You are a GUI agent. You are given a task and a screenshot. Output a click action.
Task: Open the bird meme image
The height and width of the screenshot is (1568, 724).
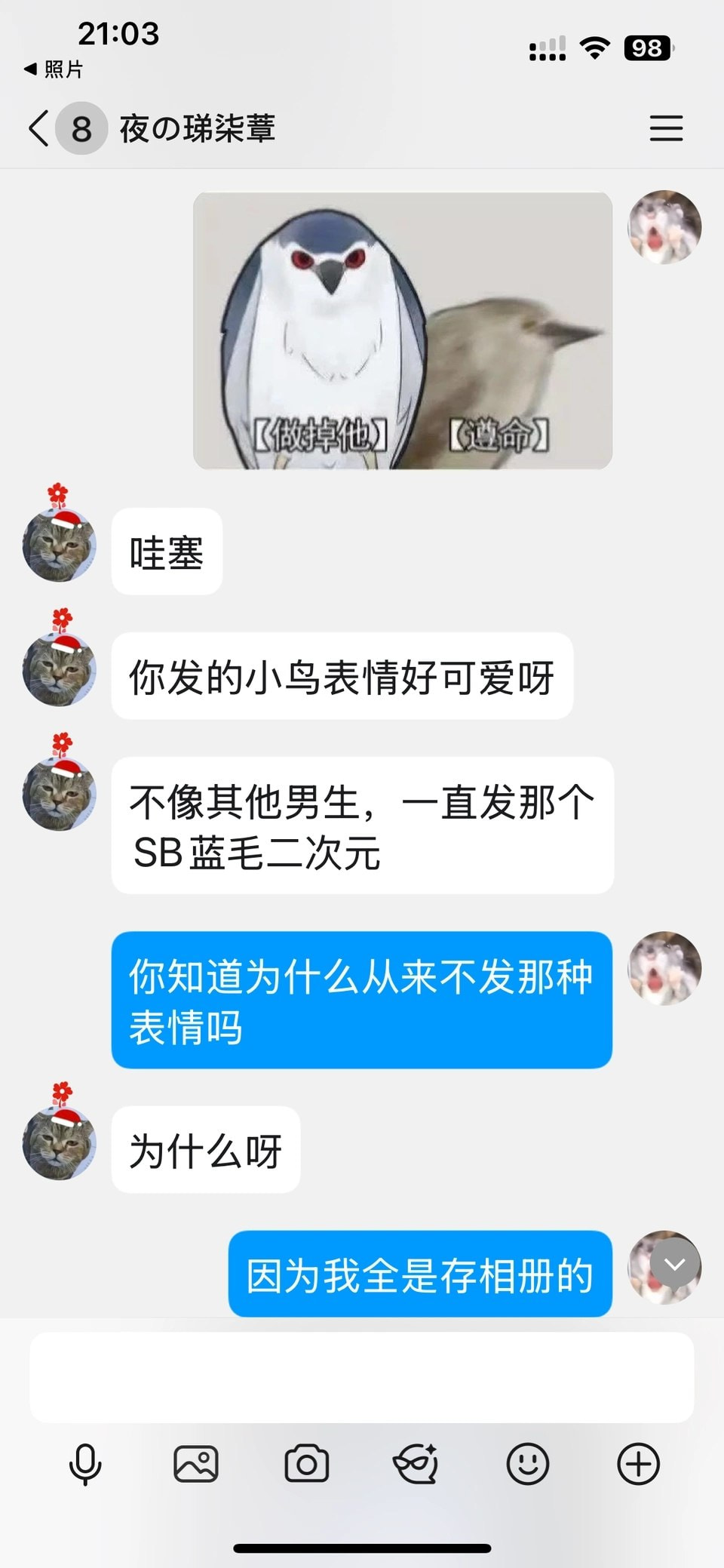pyautogui.click(x=403, y=331)
